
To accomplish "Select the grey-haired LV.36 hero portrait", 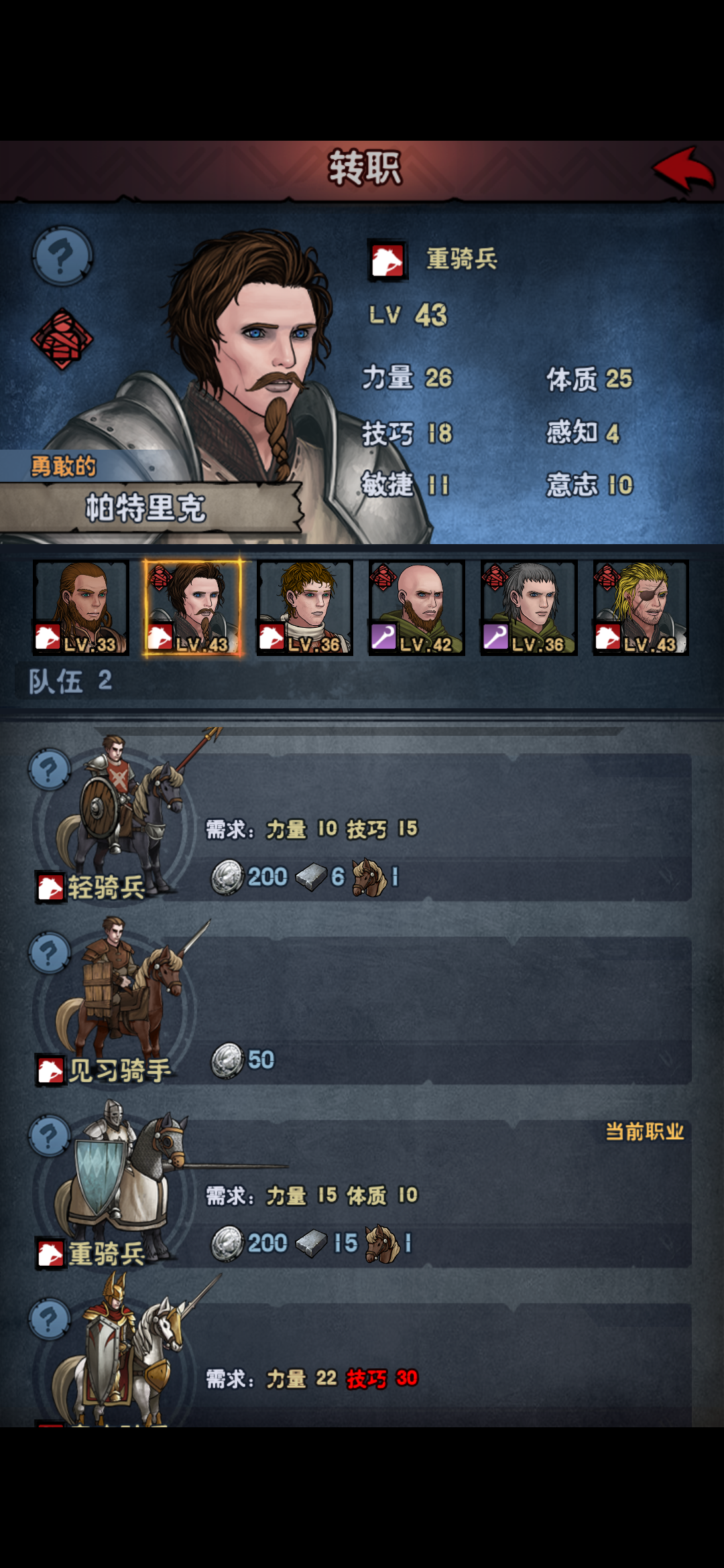I will 529,608.
